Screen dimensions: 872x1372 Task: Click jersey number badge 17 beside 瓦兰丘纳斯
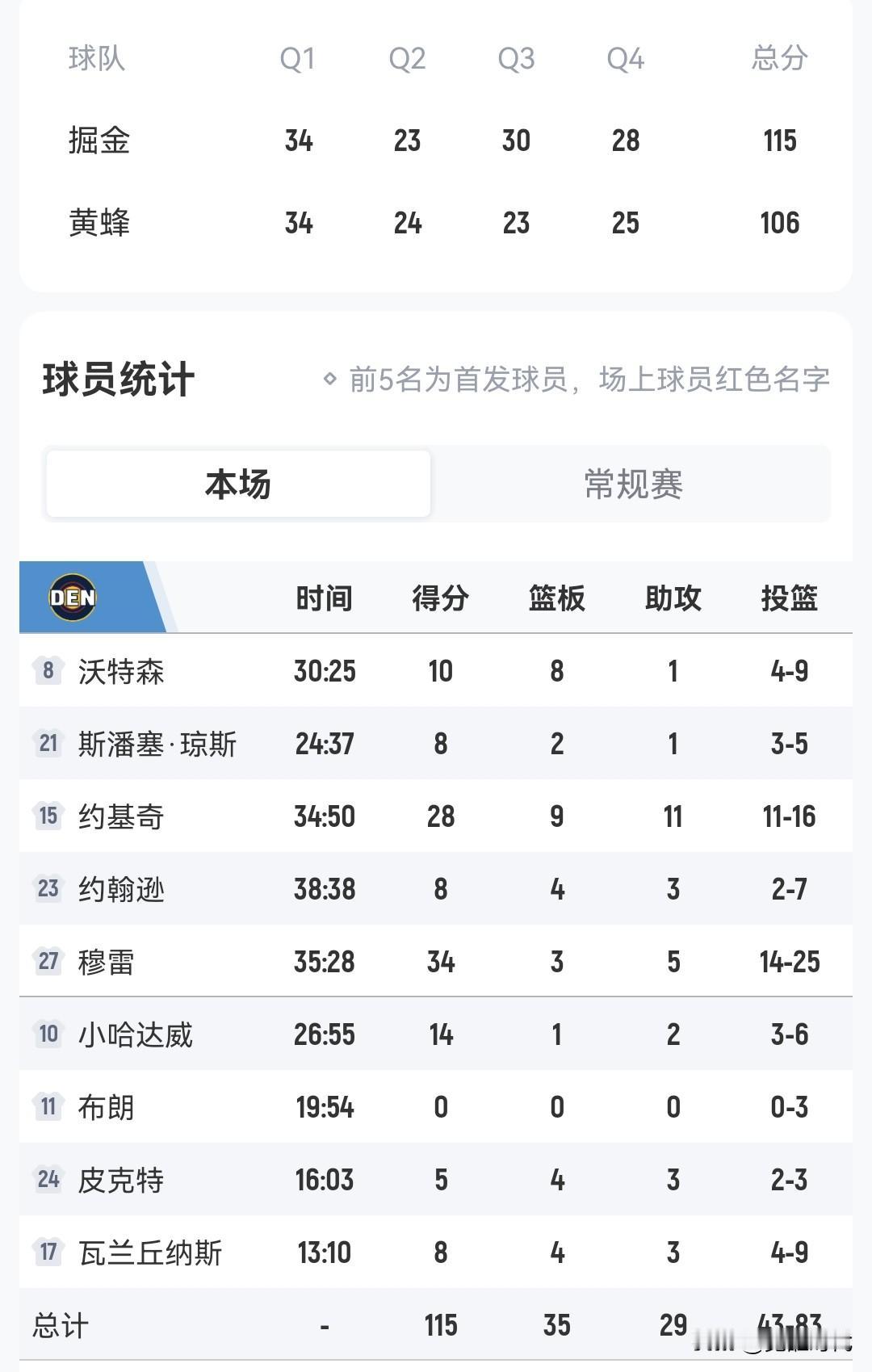[x=47, y=1252]
